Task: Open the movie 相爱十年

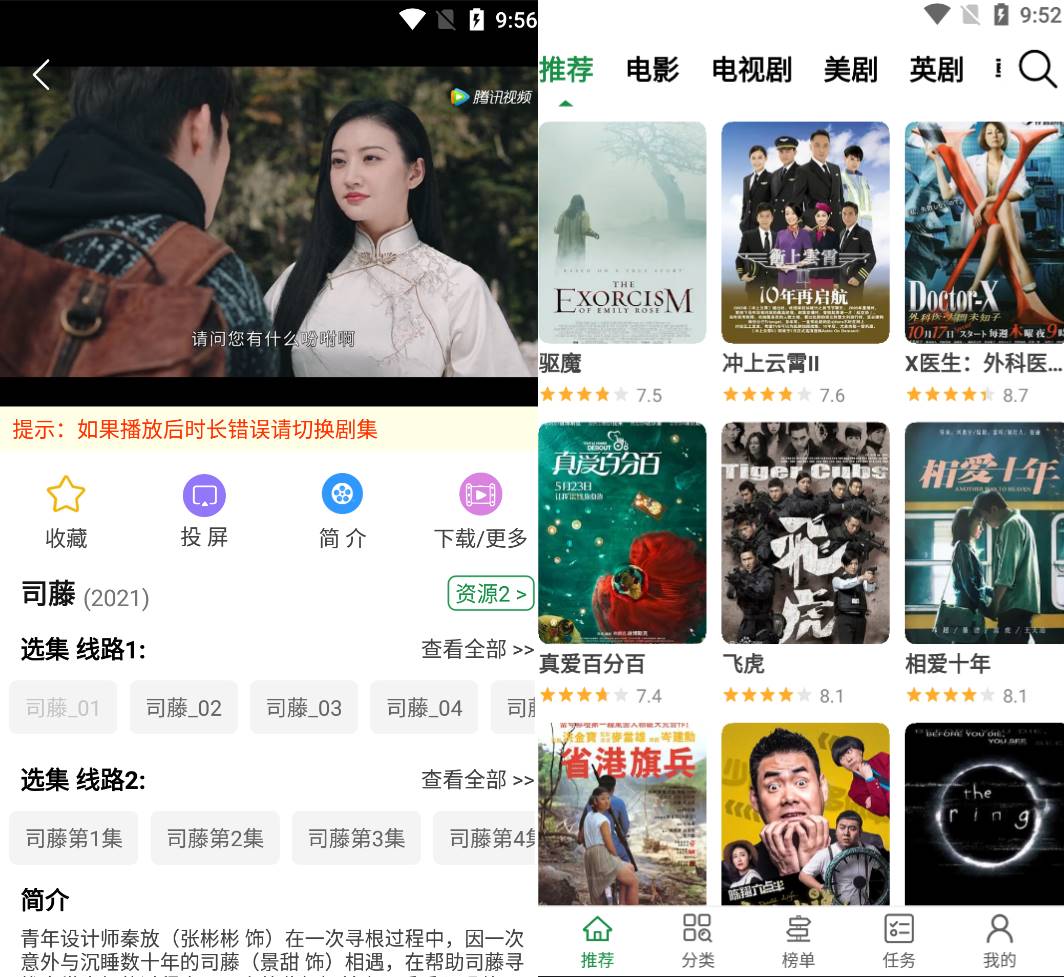Action: point(984,533)
